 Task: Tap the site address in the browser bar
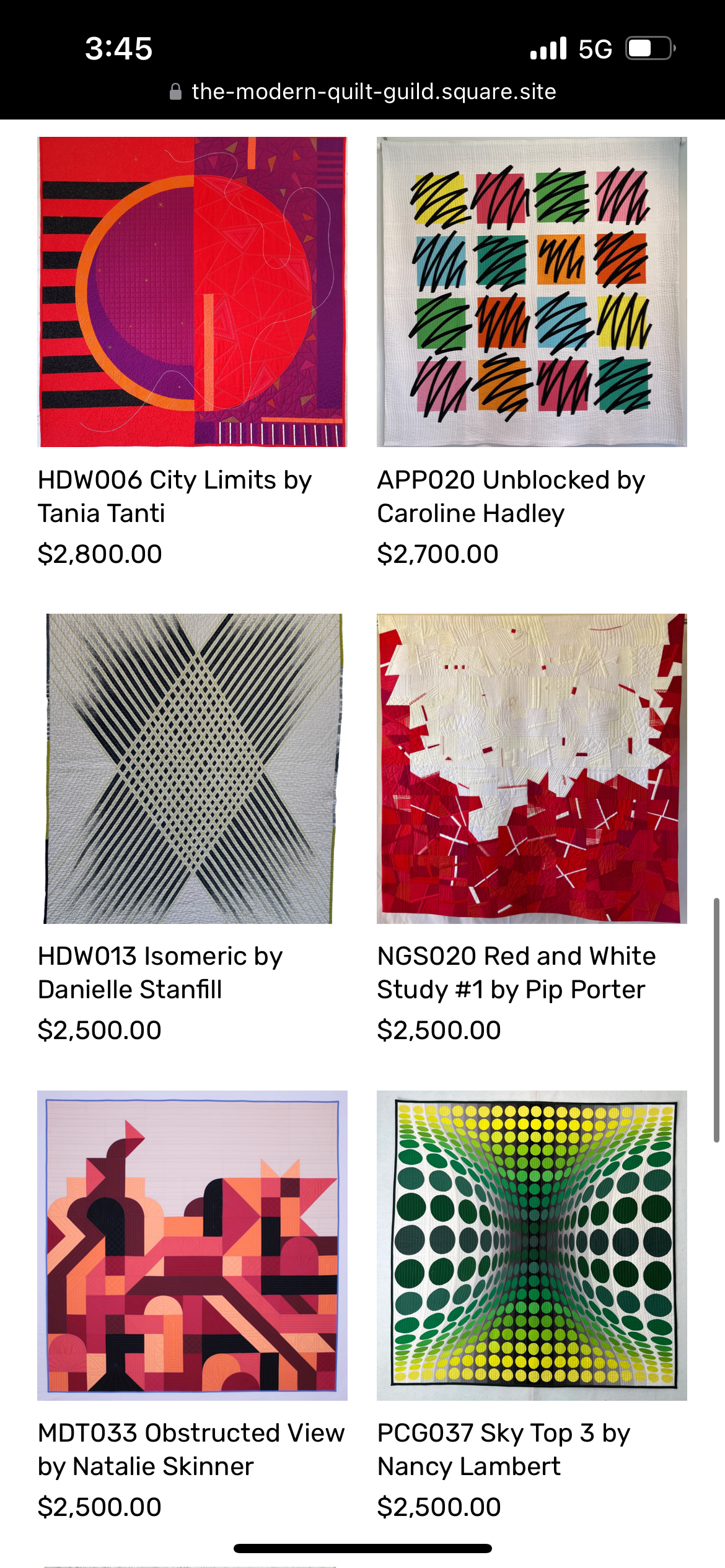[373, 92]
